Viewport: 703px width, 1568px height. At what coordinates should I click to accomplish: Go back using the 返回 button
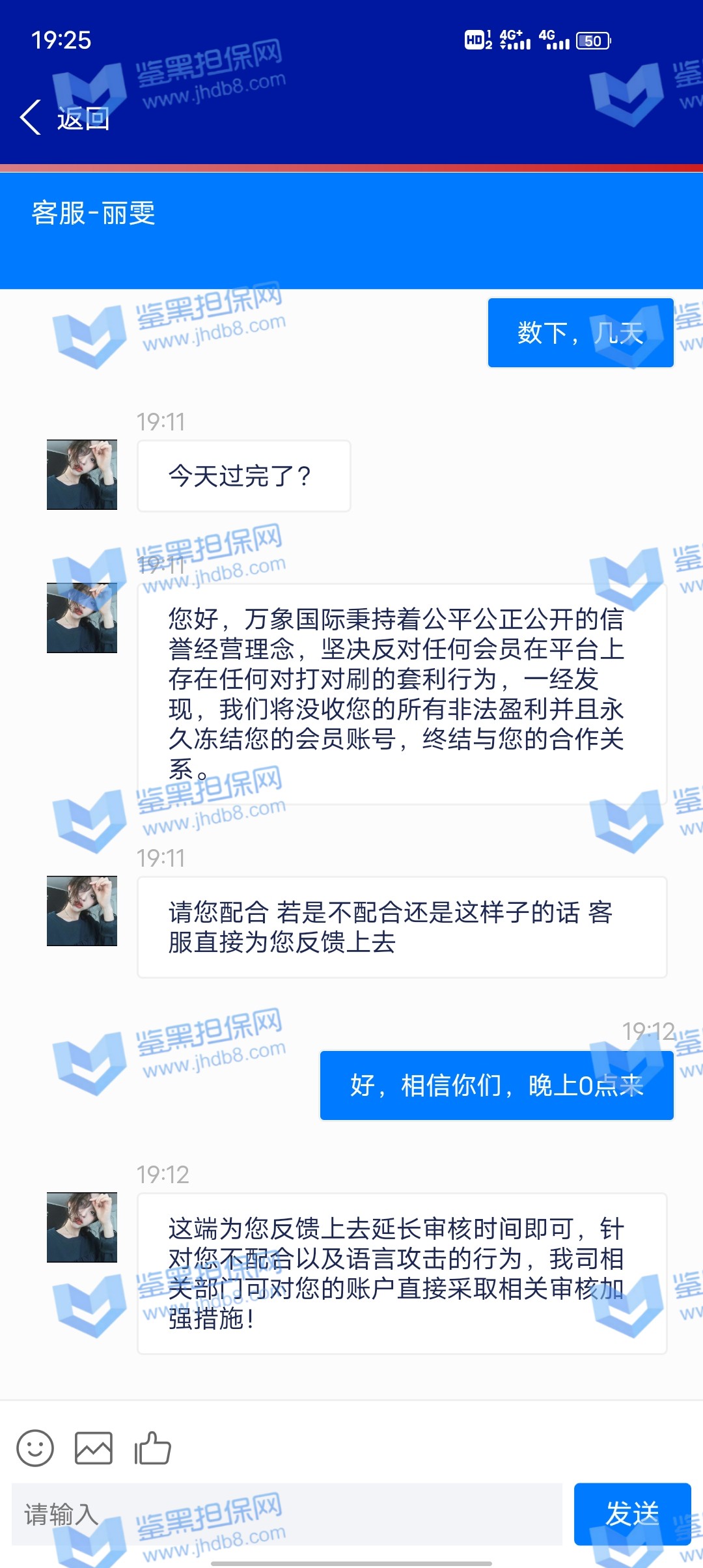(65, 119)
